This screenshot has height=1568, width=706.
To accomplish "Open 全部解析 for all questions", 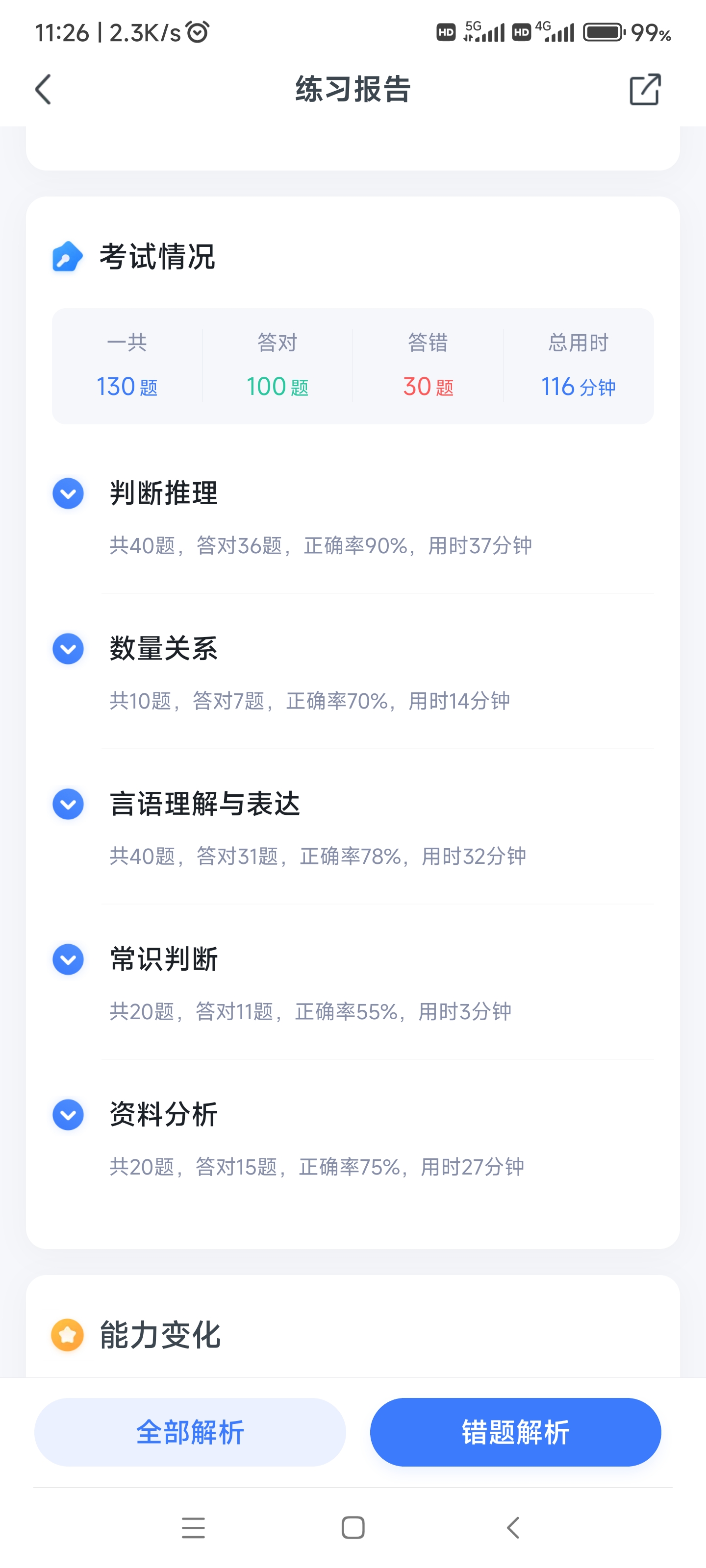I will pyautogui.click(x=190, y=1432).
